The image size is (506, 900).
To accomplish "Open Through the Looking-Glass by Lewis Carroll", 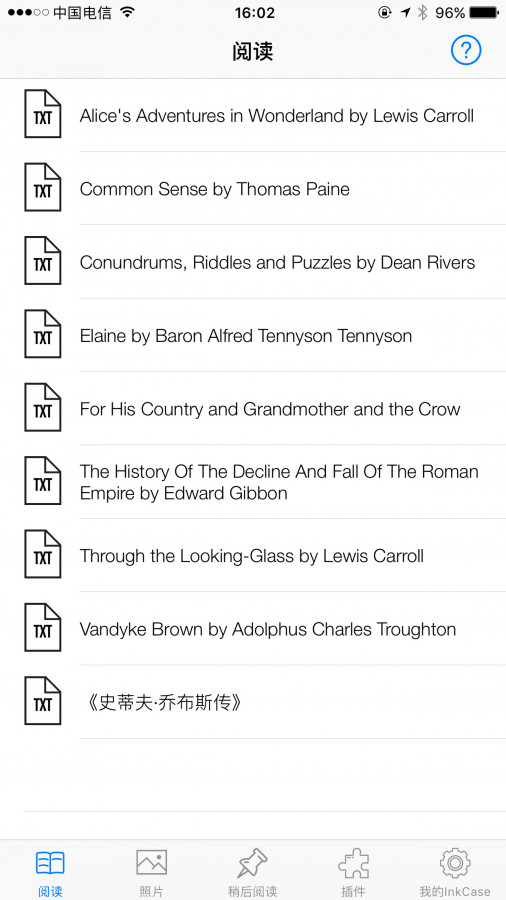I will pyautogui.click(x=253, y=556).
